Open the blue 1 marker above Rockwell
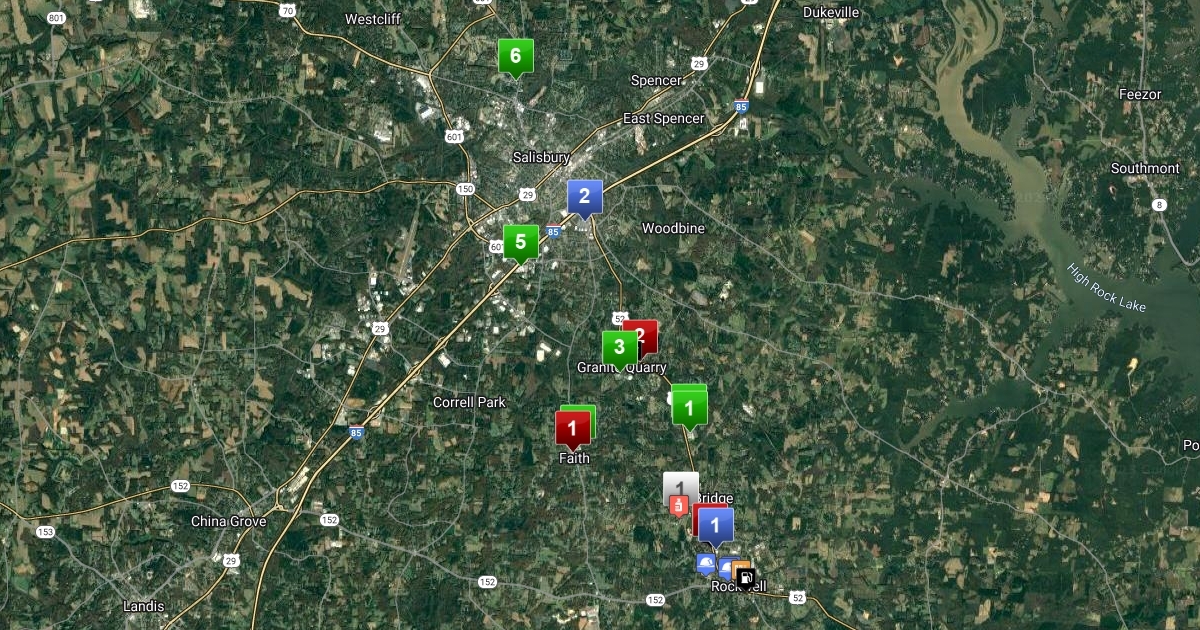The image size is (1200, 630). tap(715, 525)
